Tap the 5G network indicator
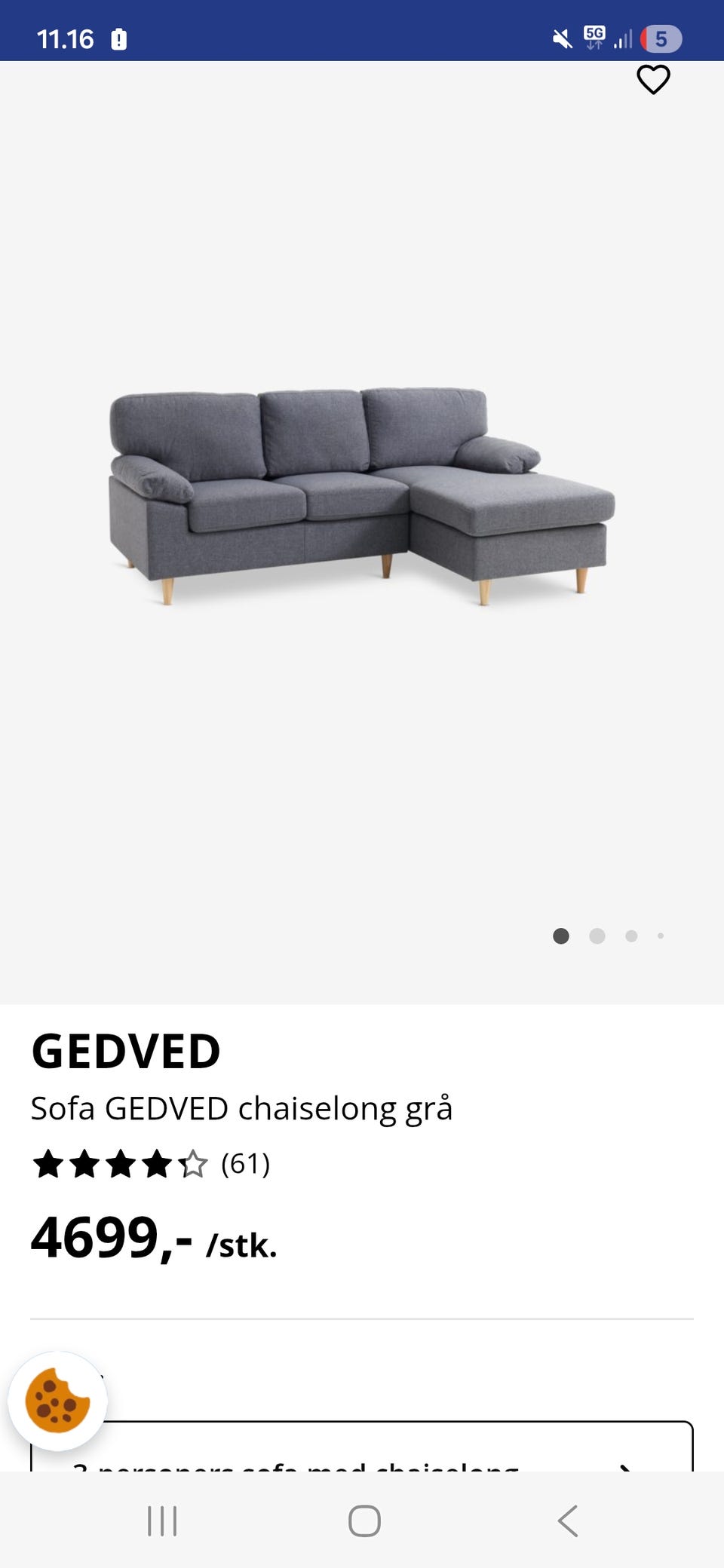This screenshot has width=724, height=1568. (593, 37)
